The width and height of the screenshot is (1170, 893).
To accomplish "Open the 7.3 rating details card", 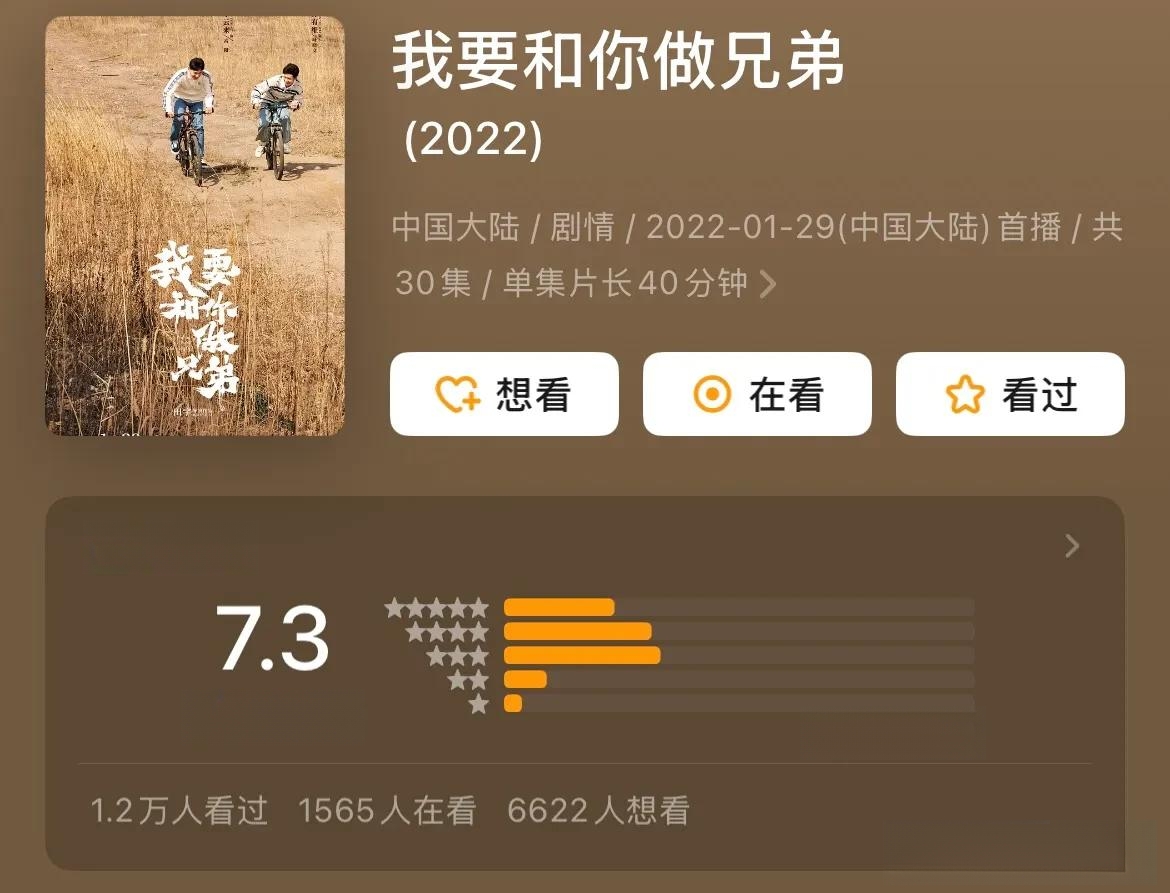I will pos(1071,546).
